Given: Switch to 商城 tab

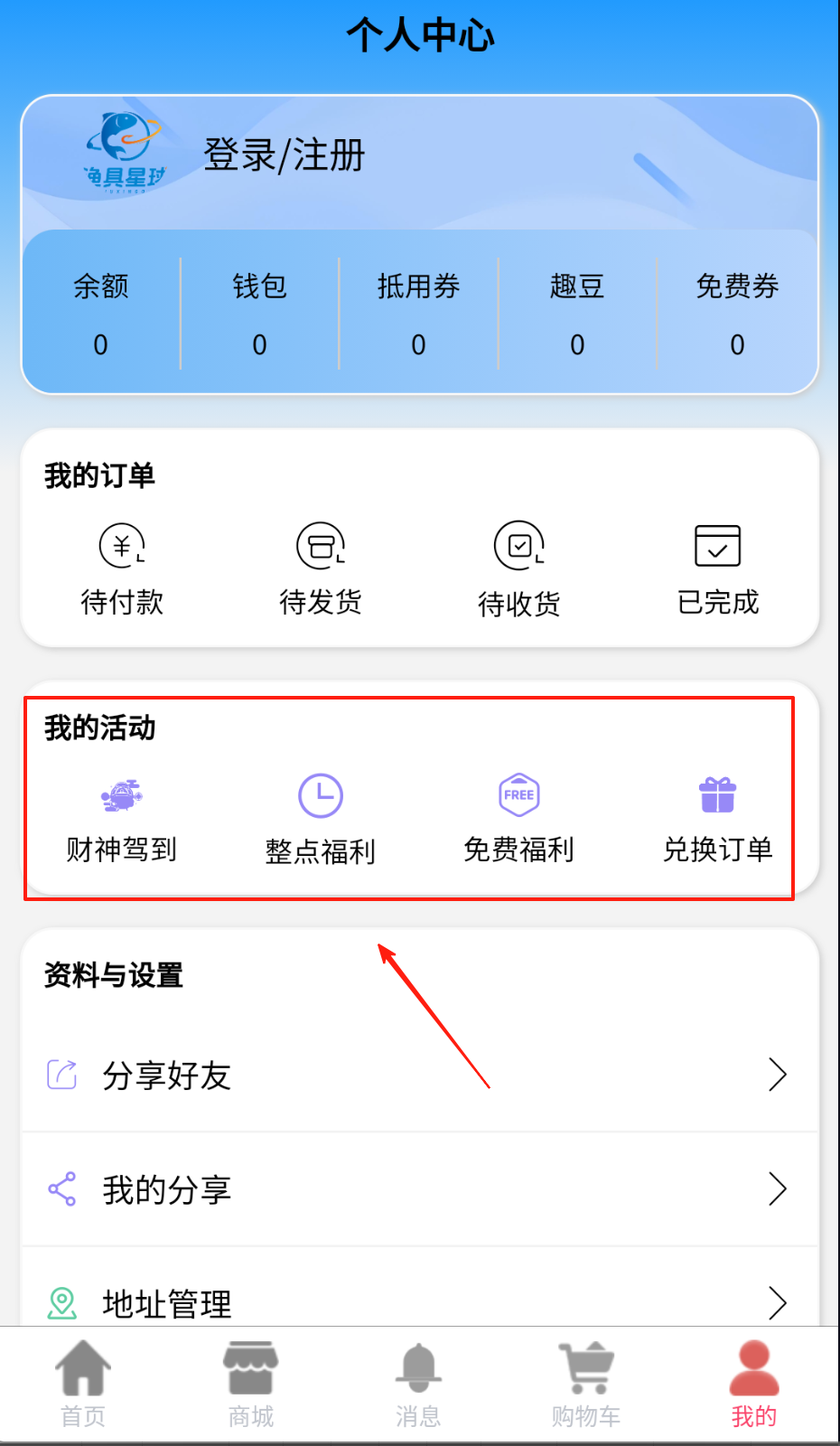Looking at the screenshot, I should (251, 1385).
